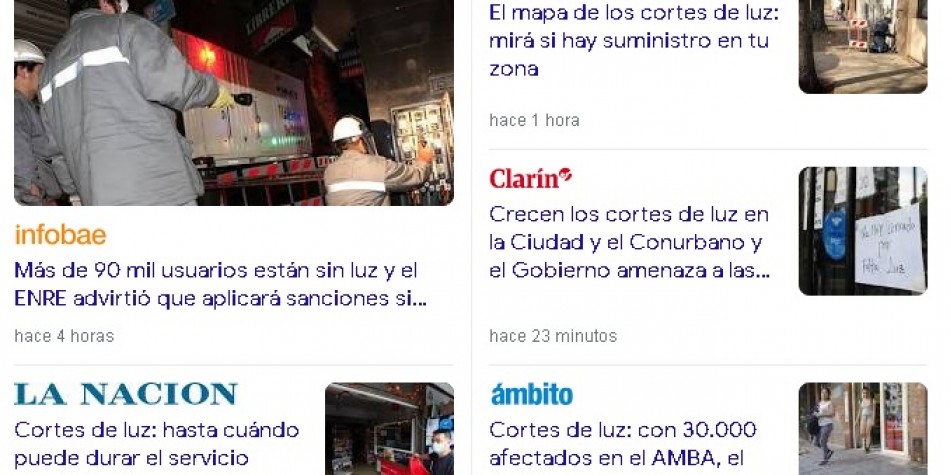Open La Nacion article on cortes de luz duration

tap(157, 443)
